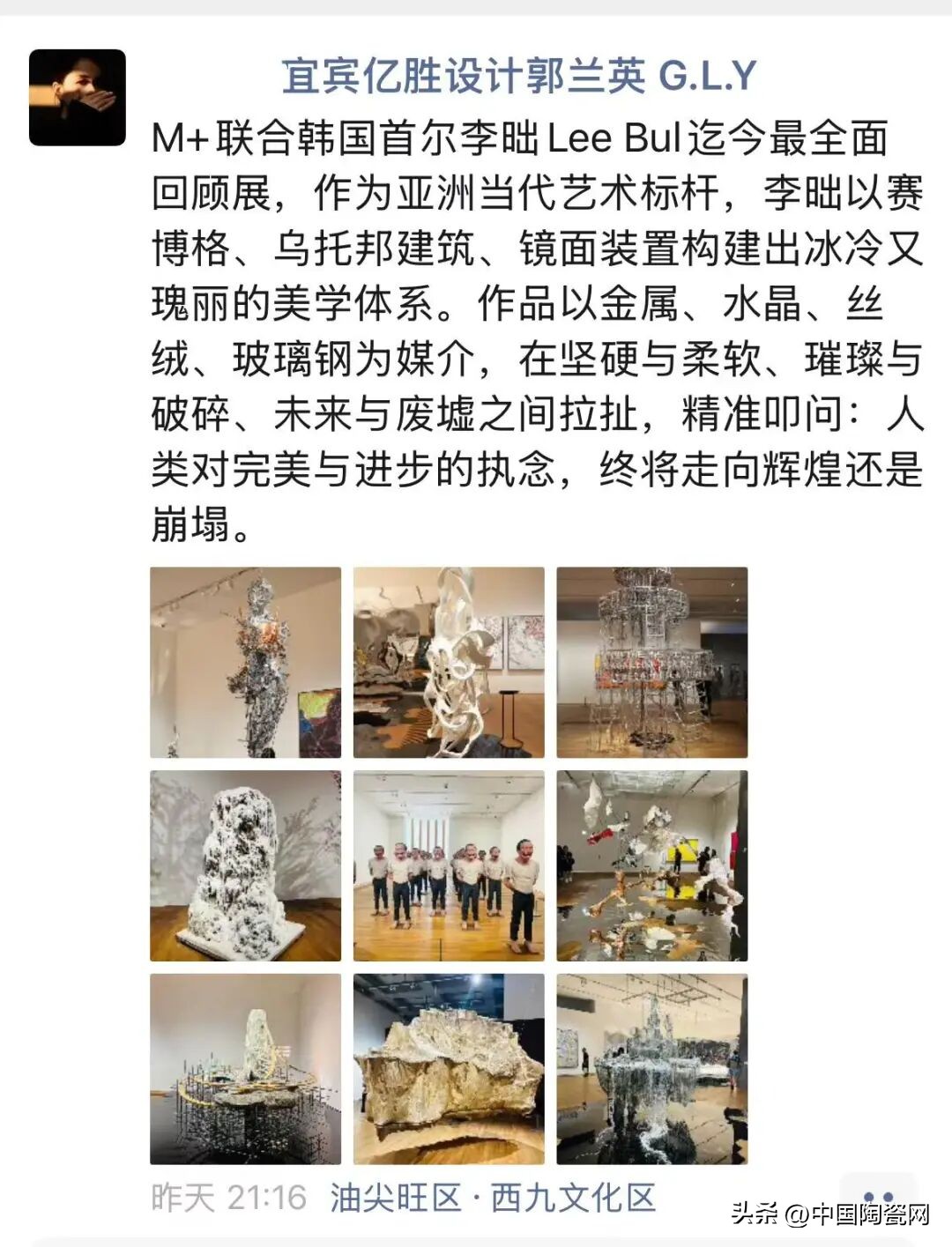952x1247 pixels.
Task: View the white twisted sculpture photo
Action: (x=449, y=663)
